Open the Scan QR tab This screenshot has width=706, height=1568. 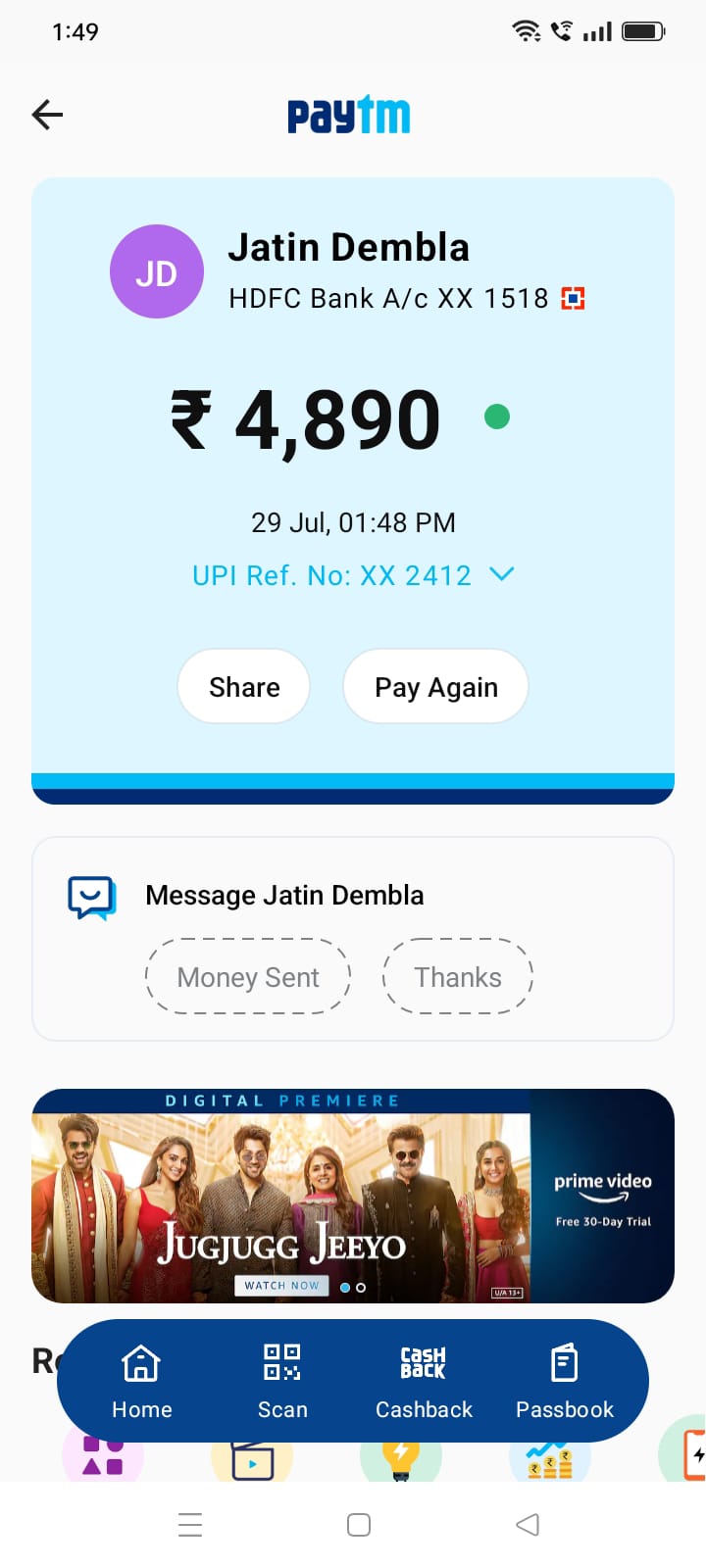[x=282, y=1381]
